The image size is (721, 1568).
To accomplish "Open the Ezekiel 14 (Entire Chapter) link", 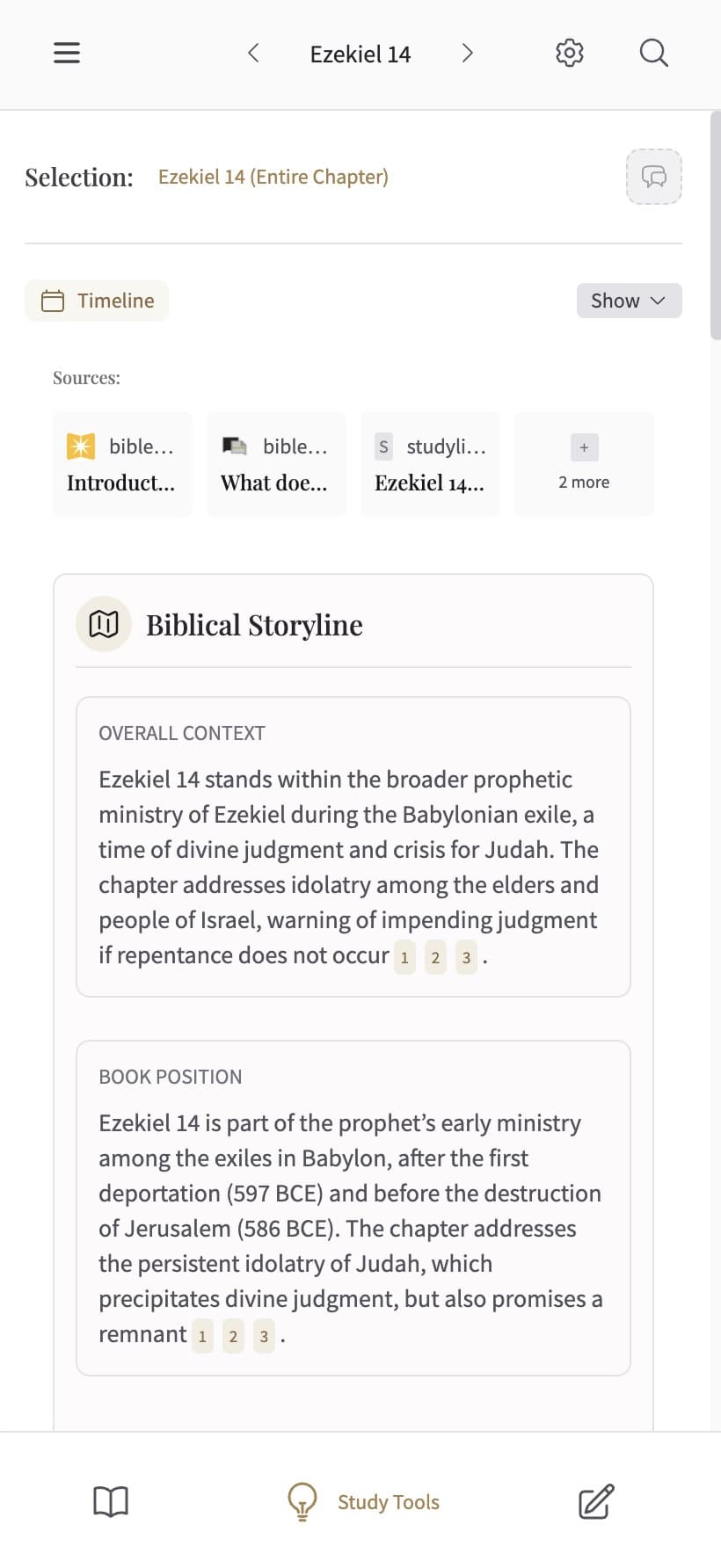I will point(273,176).
